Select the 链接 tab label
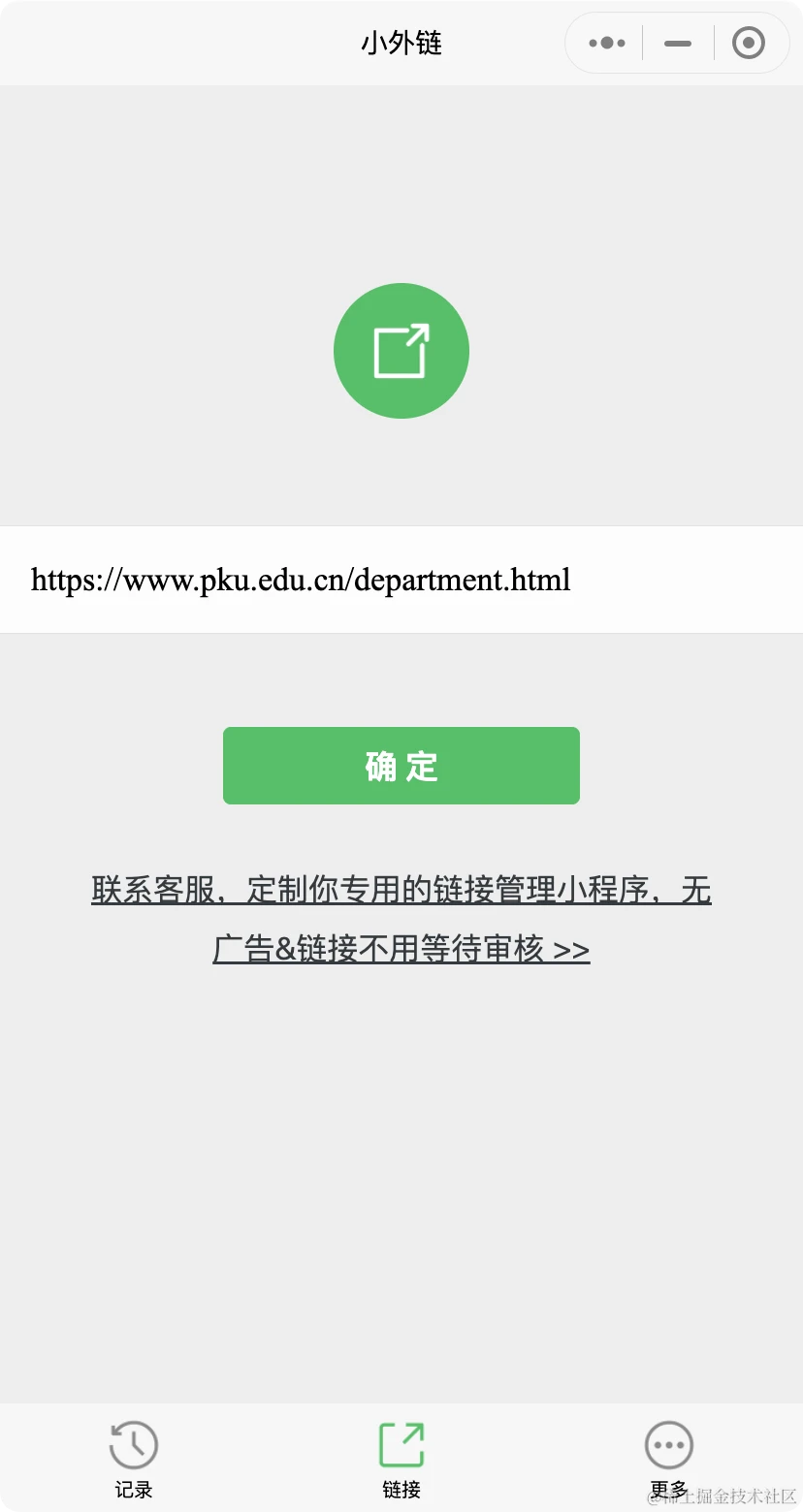This screenshot has width=803, height=1512. pyautogui.click(x=401, y=1488)
